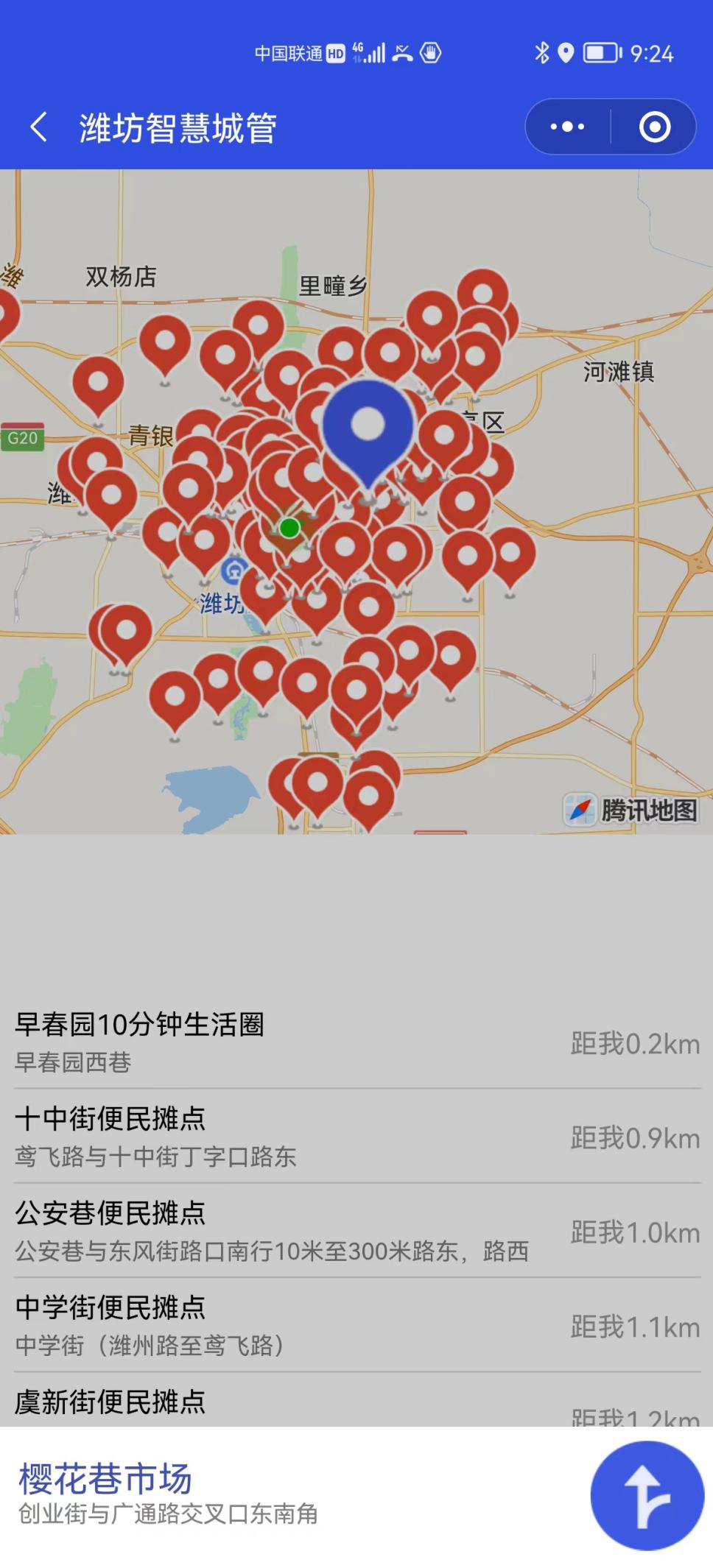Go back from 潍坊智慧城管
The width and height of the screenshot is (713, 1568).
click(38, 127)
